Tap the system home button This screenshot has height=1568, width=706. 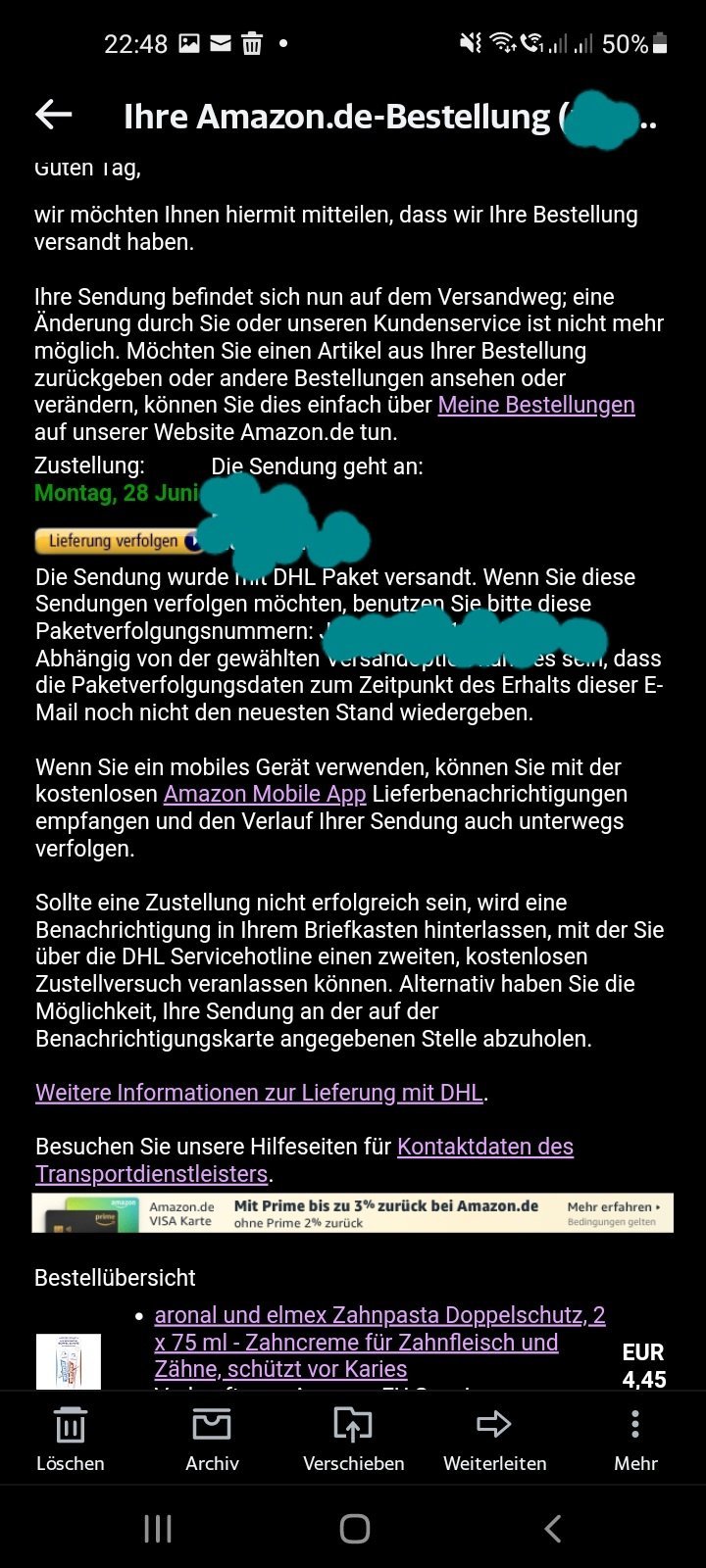click(x=354, y=1529)
